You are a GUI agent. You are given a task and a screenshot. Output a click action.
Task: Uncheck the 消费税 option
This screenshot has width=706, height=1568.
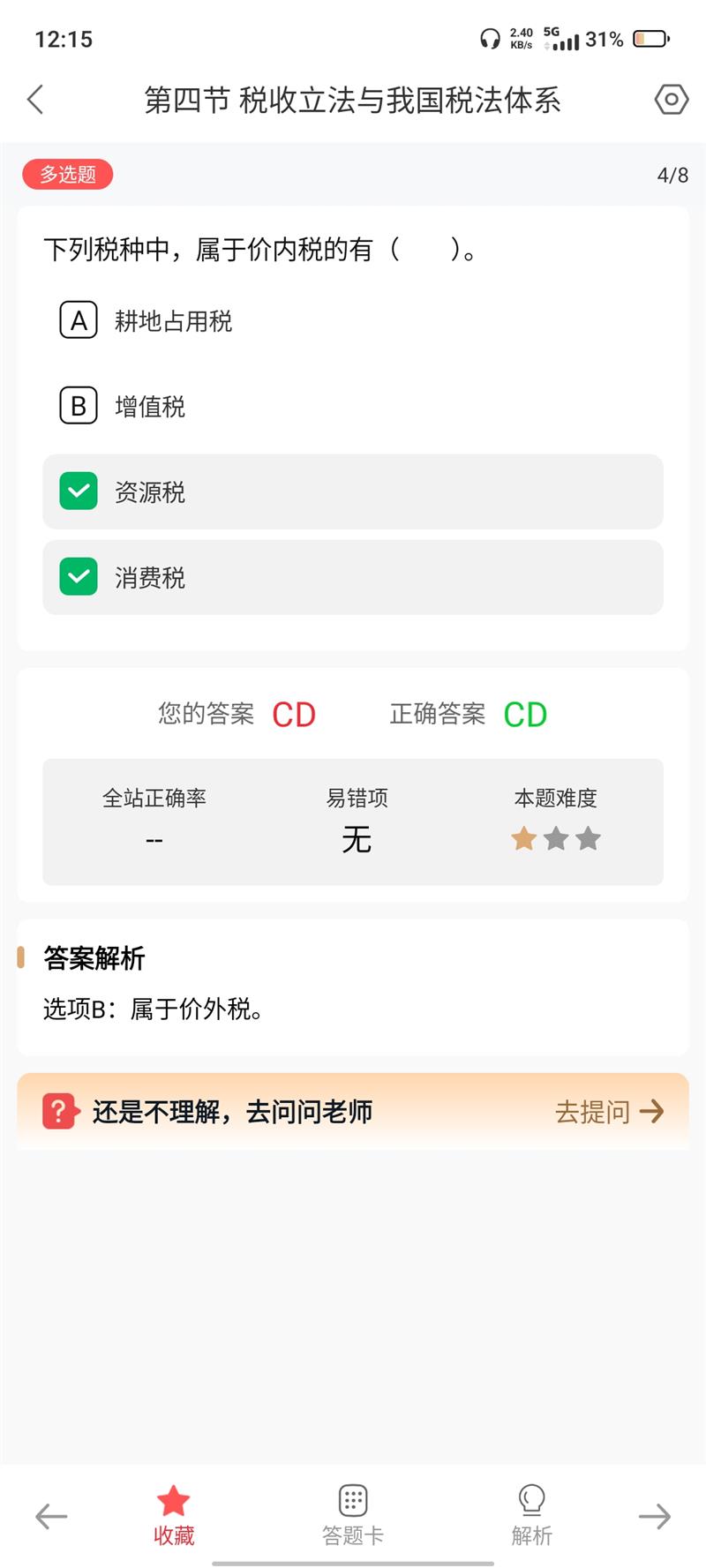point(353,577)
